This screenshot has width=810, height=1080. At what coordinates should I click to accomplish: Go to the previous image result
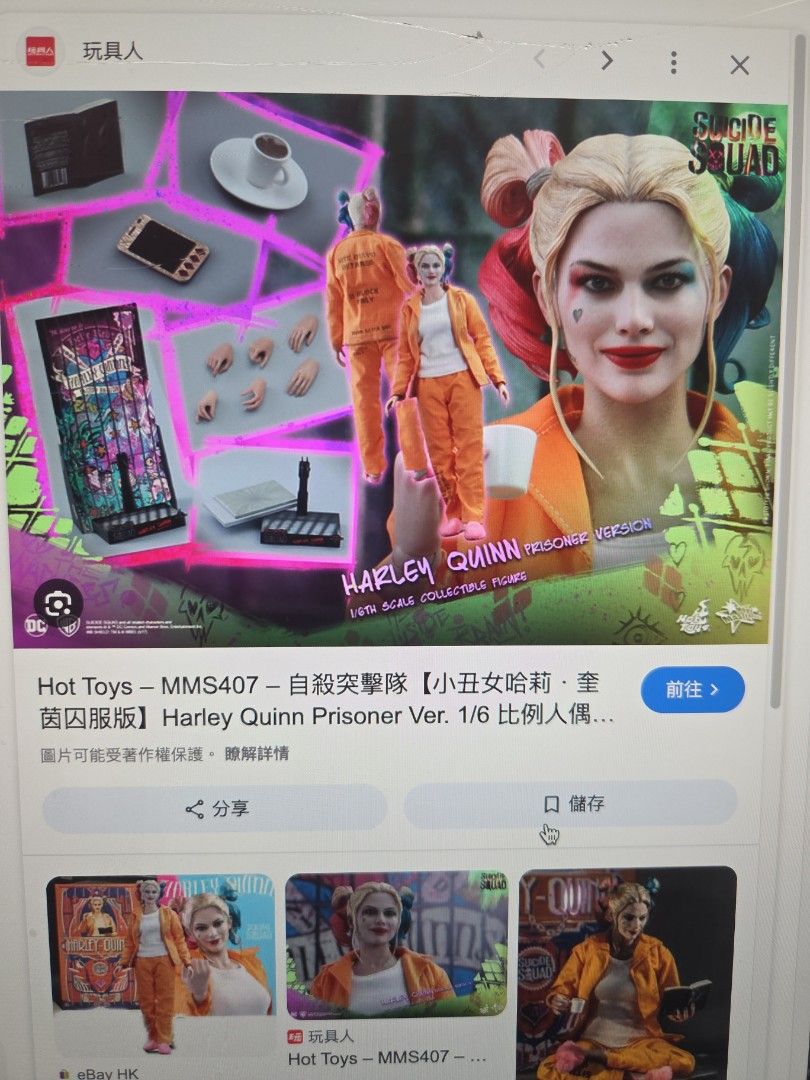pos(540,59)
